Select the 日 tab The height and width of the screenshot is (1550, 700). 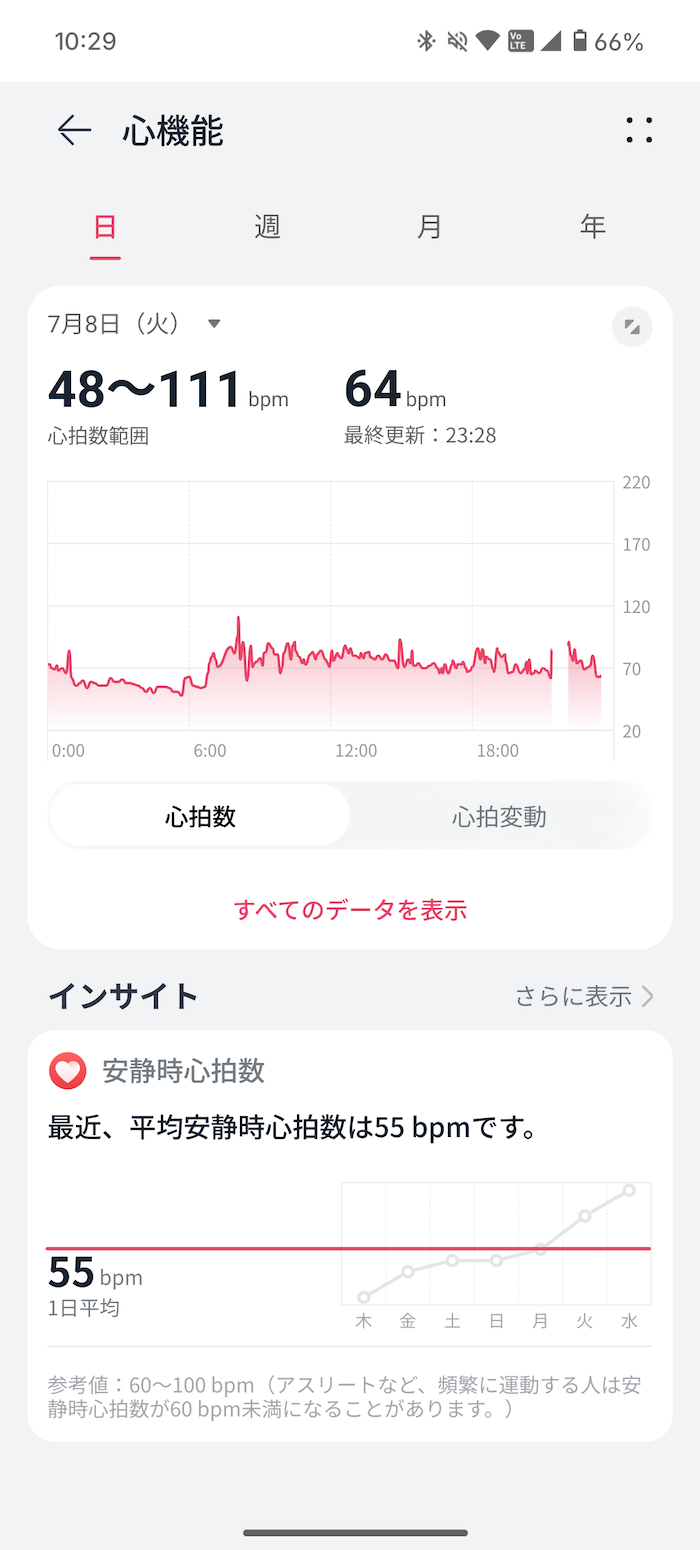pyautogui.click(x=105, y=226)
